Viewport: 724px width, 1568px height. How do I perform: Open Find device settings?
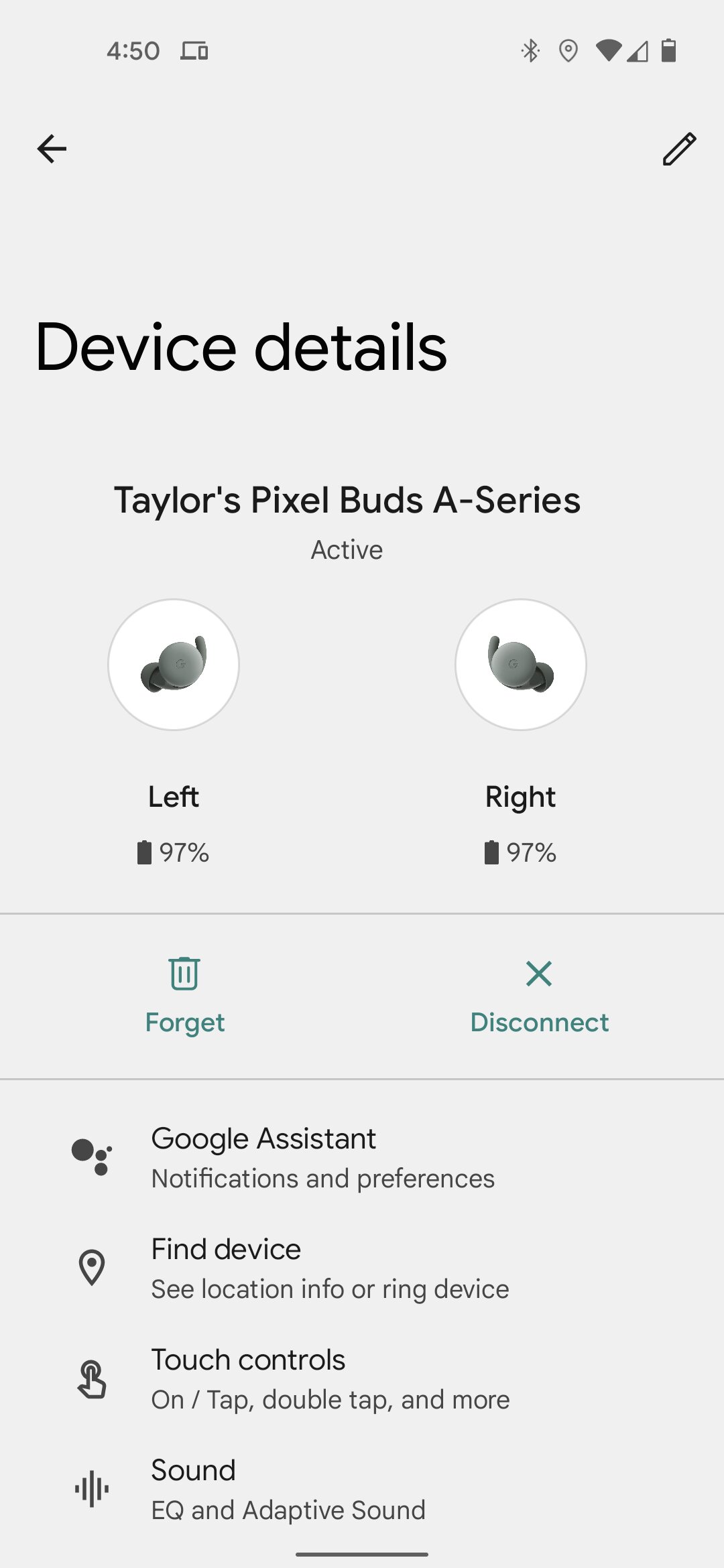[329, 1268]
